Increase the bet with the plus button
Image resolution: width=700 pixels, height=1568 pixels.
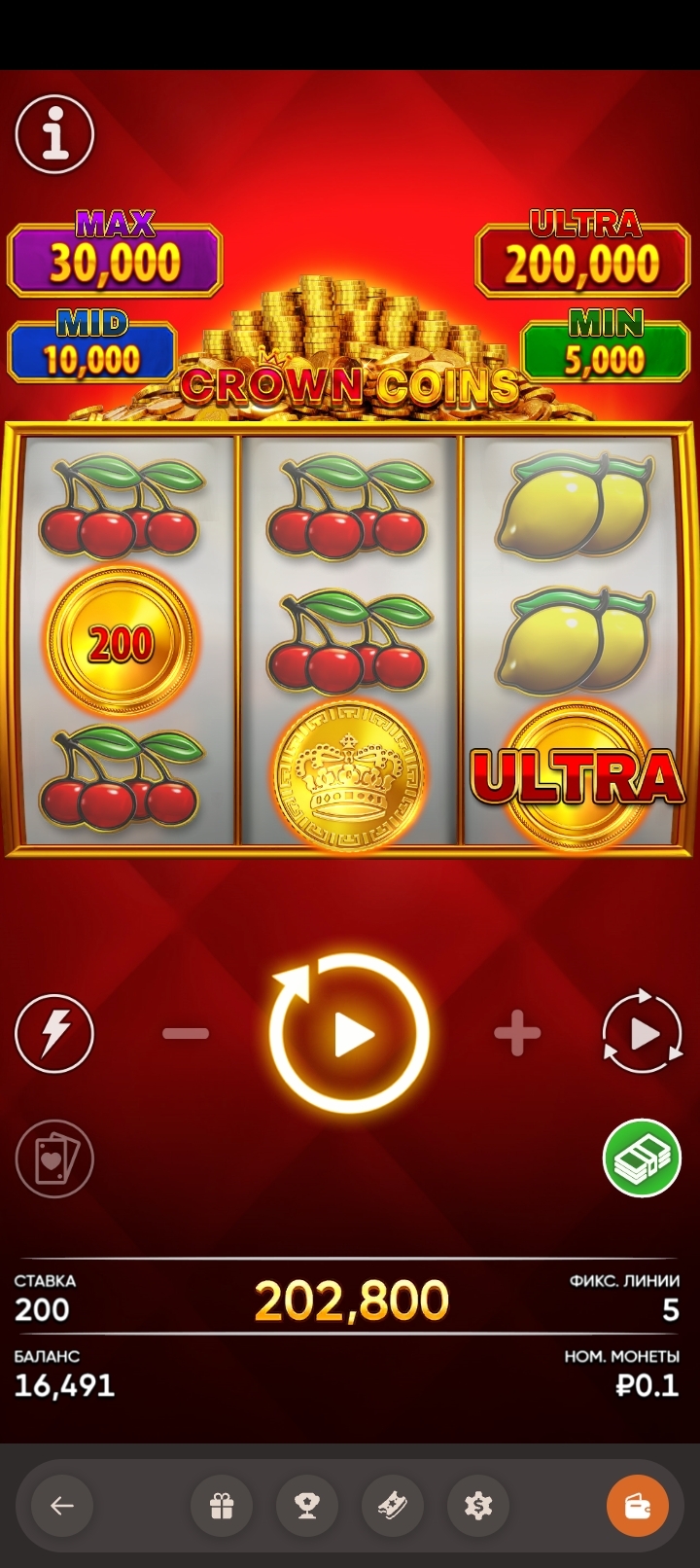[517, 1034]
